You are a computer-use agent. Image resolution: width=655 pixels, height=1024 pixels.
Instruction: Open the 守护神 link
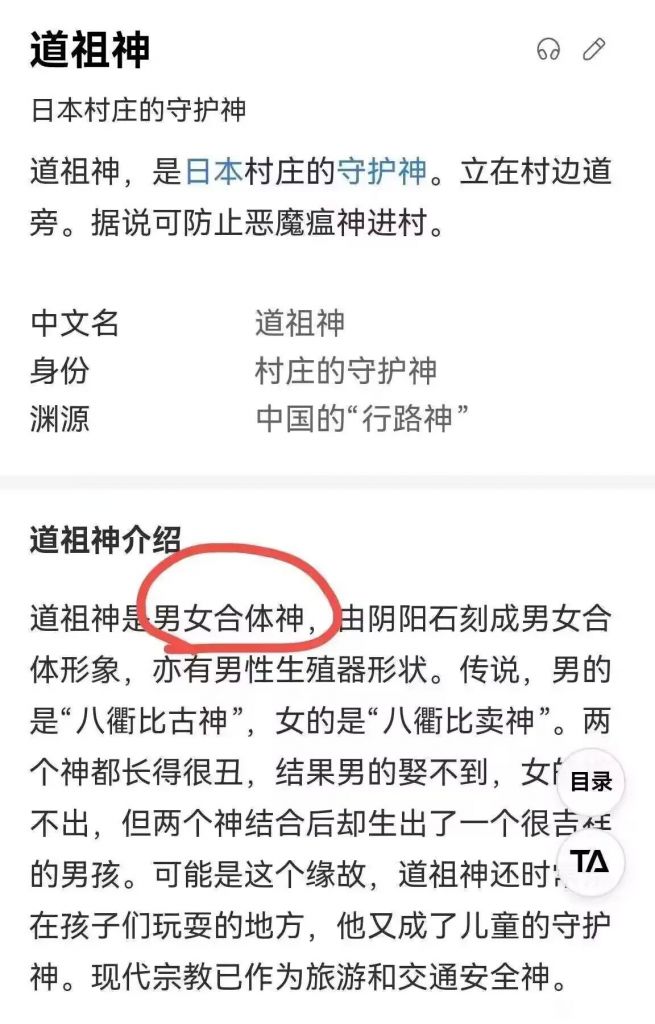pyautogui.click(x=382, y=172)
